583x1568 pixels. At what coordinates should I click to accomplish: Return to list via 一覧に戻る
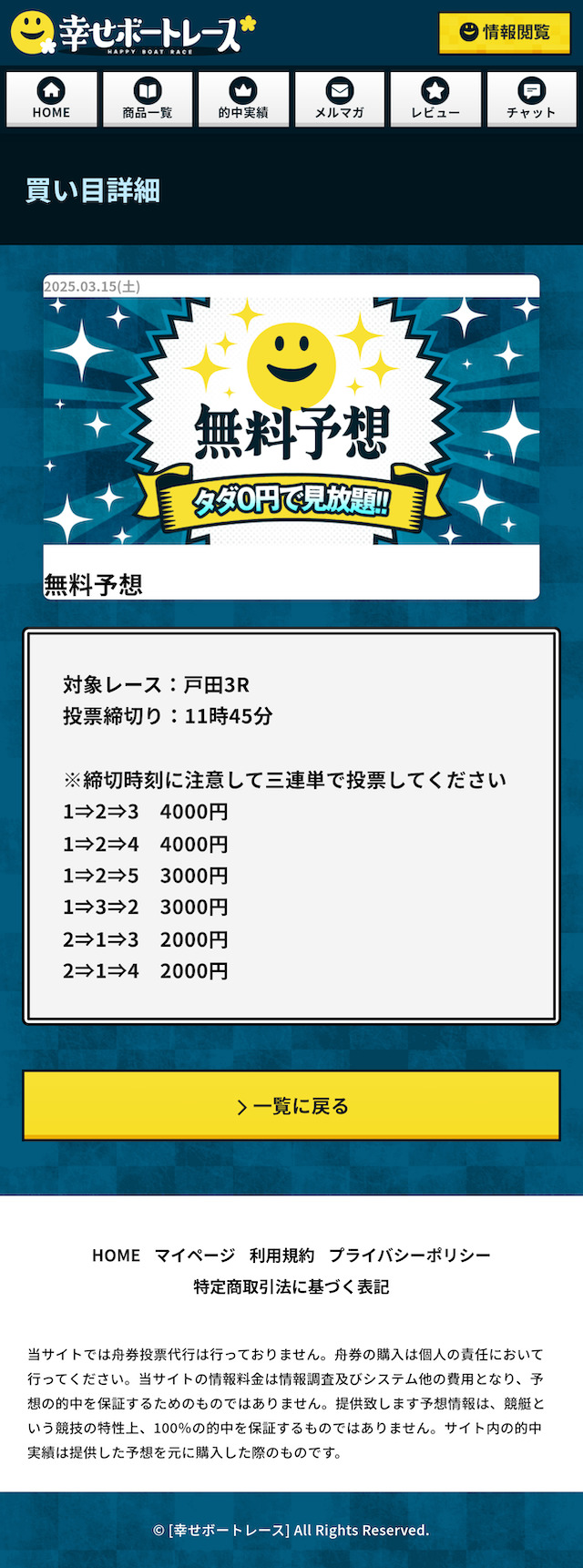click(x=291, y=1106)
